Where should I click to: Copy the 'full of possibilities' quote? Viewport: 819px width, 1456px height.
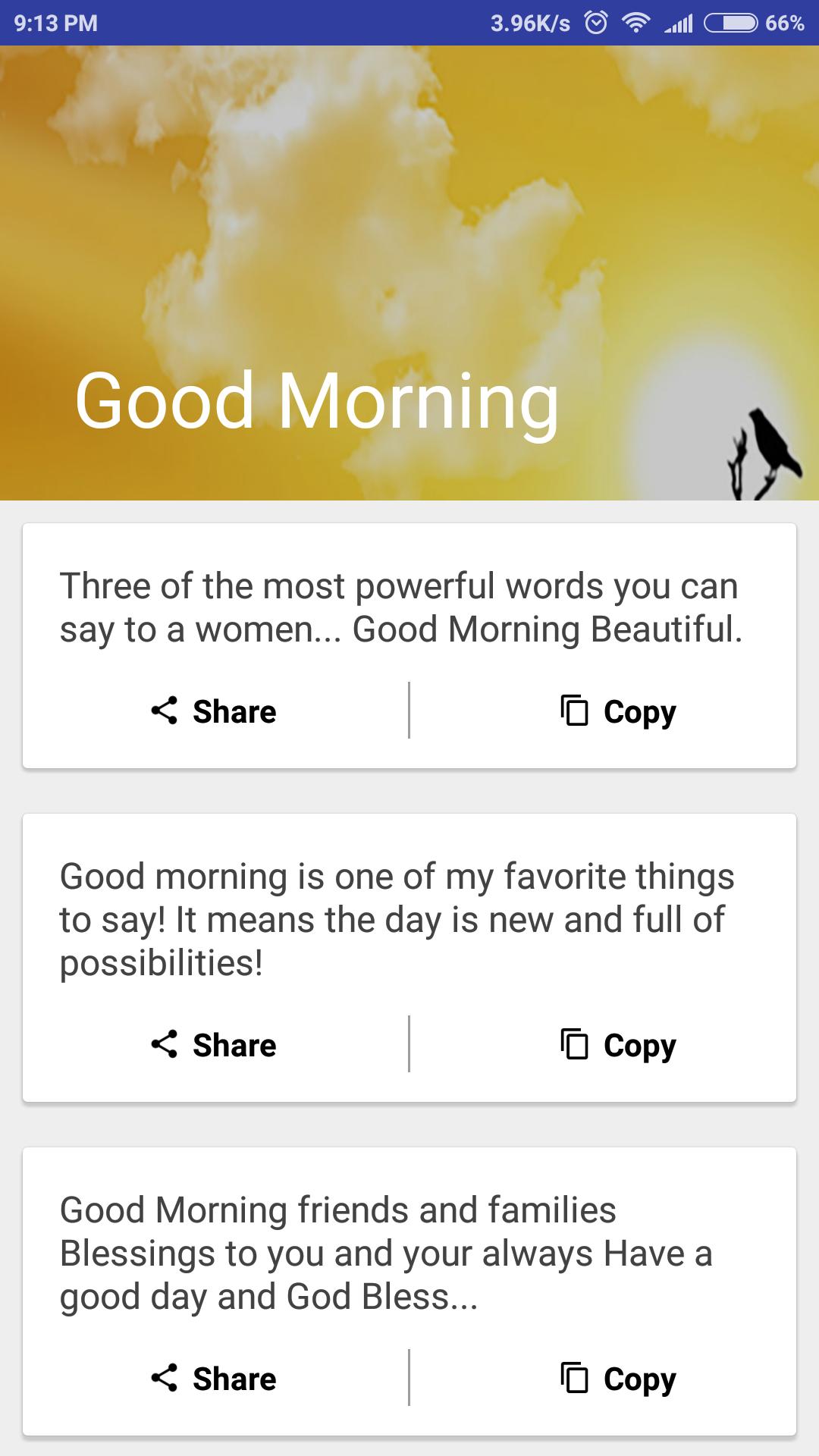[618, 1045]
